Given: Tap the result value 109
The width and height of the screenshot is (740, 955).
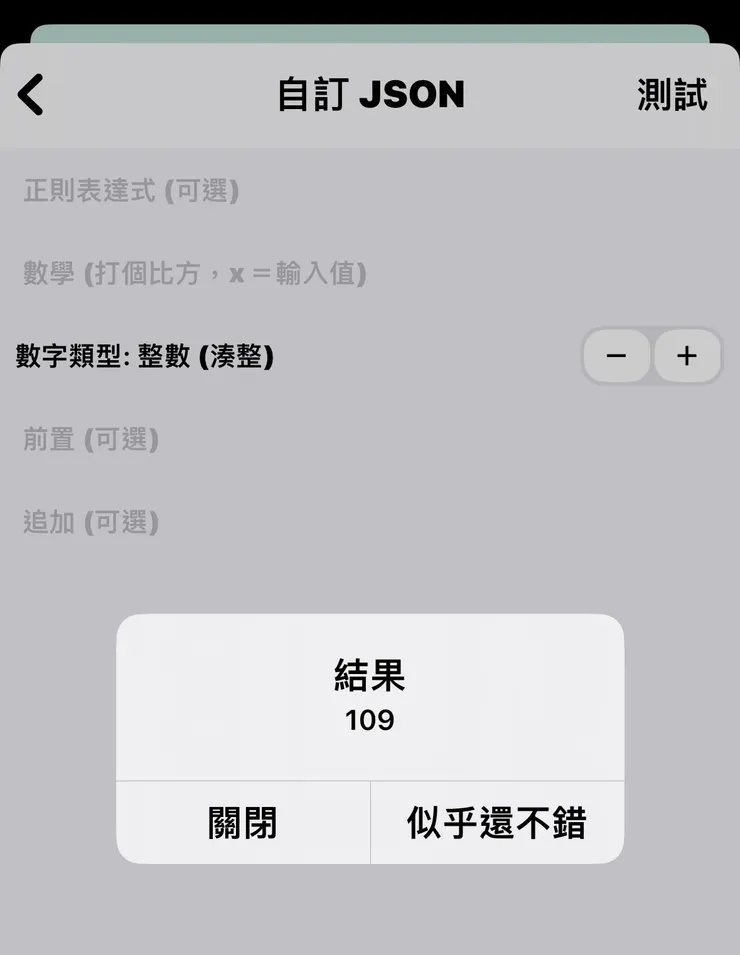Looking at the screenshot, I should (x=369, y=719).
